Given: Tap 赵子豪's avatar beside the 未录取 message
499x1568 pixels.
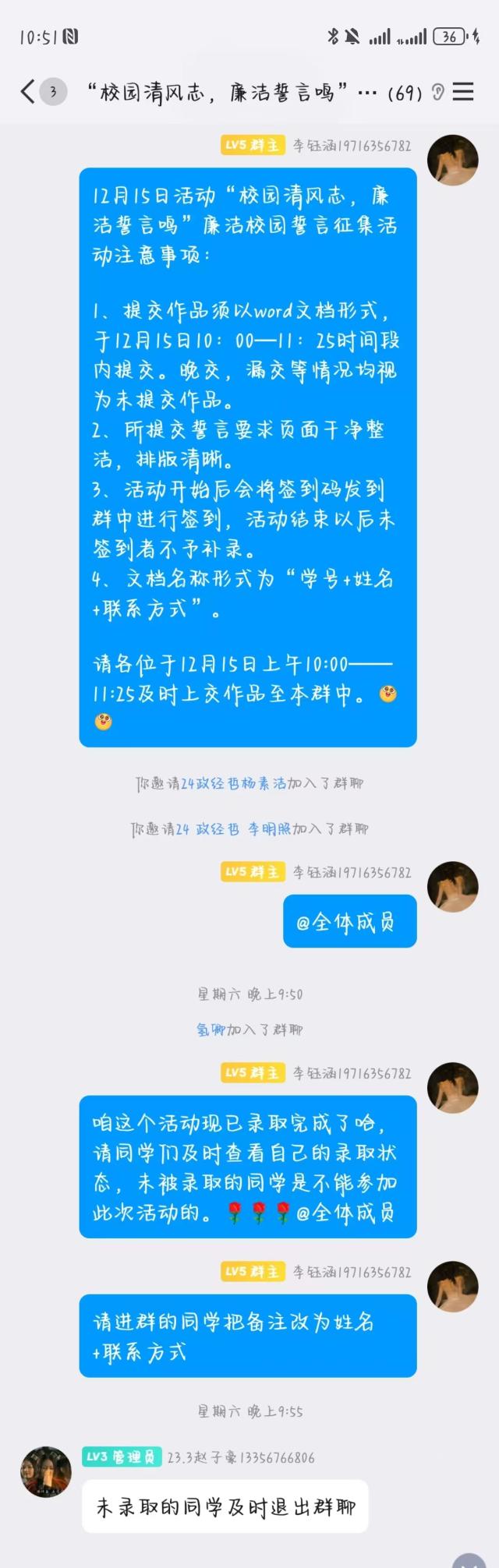Looking at the screenshot, I should [x=45, y=1472].
